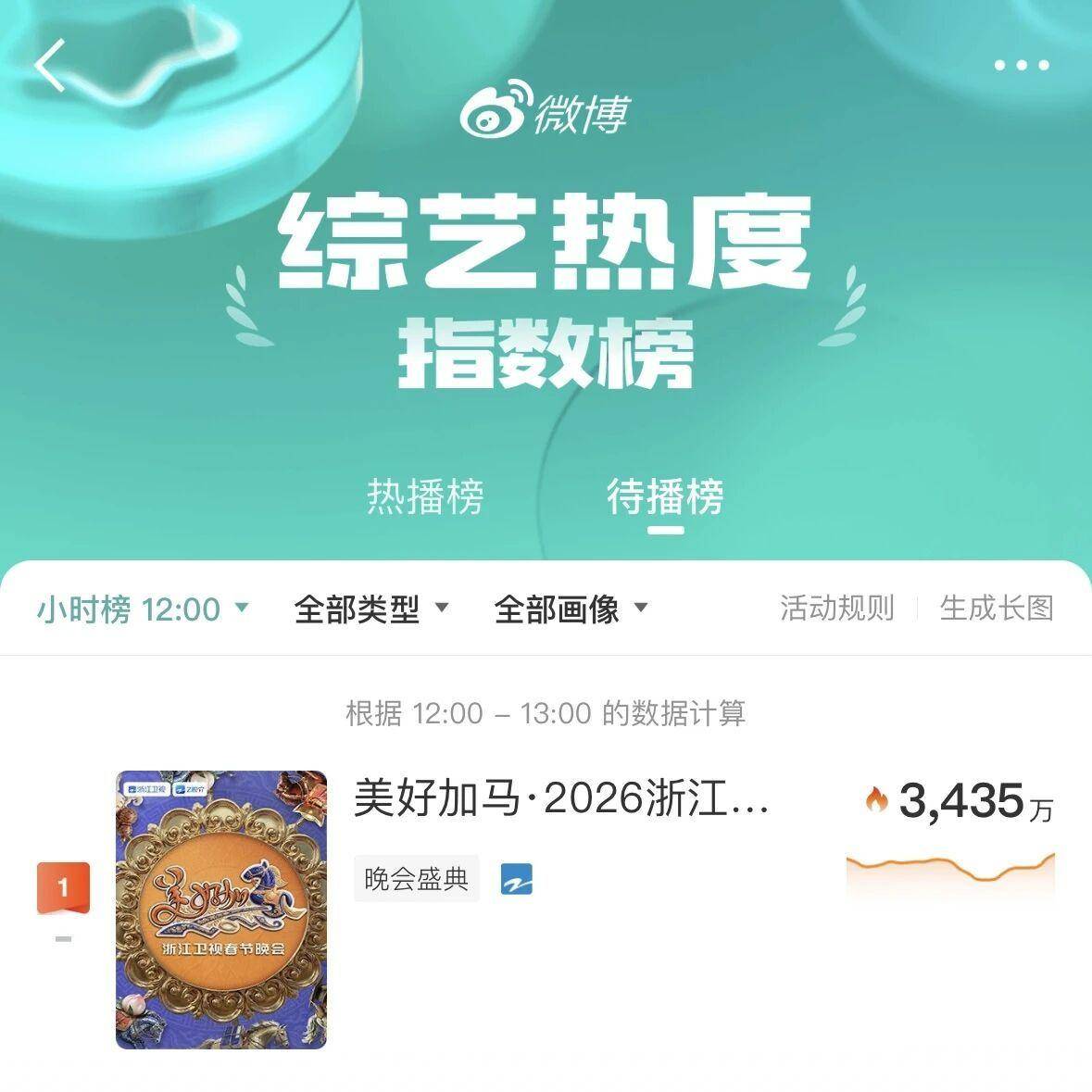The width and height of the screenshot is (1092, 1092).
Task: View the 活动规则 page
Action: [837, 609]
